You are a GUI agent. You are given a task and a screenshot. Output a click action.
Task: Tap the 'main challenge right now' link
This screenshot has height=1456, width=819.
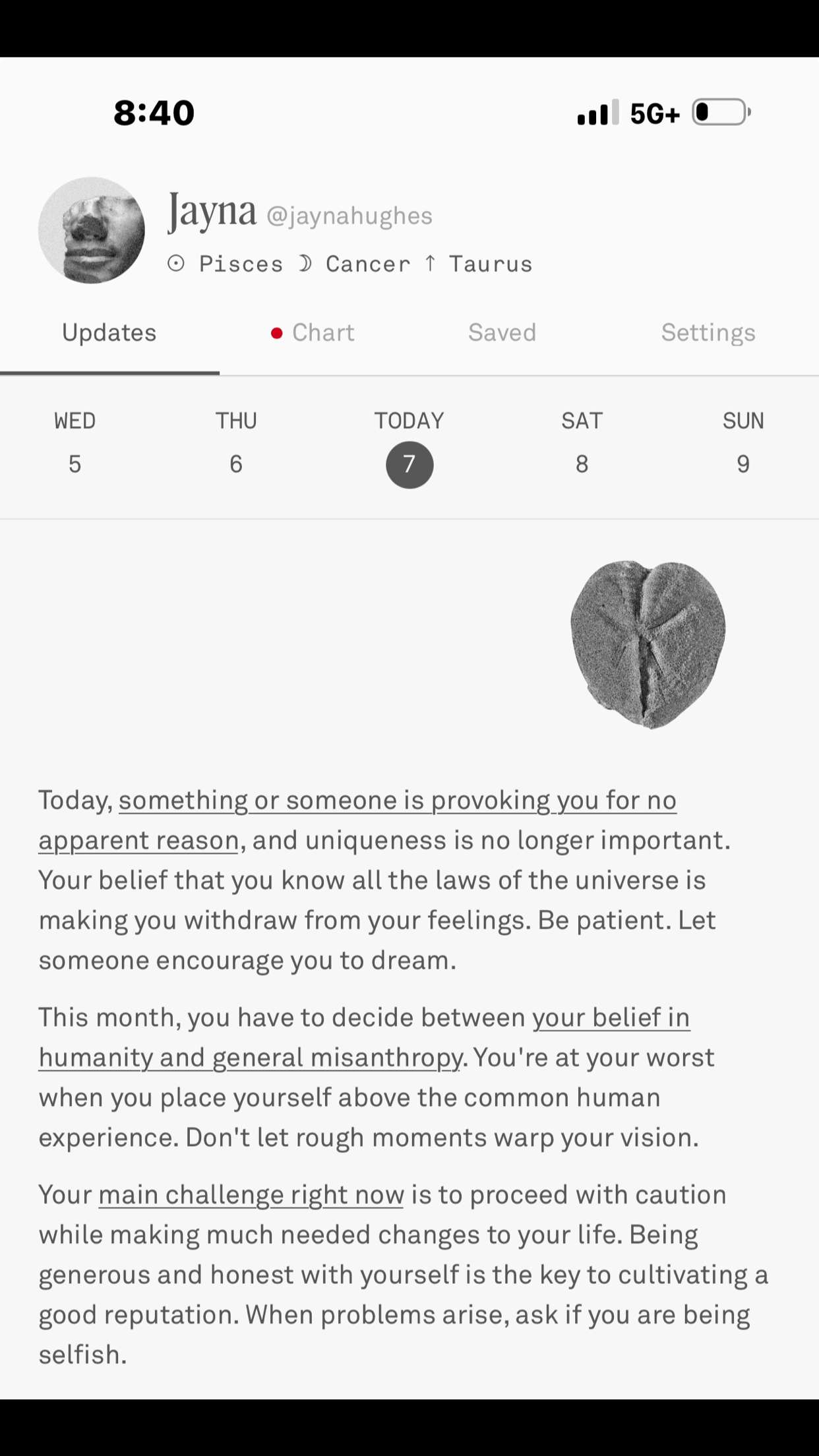(251, 1196)
